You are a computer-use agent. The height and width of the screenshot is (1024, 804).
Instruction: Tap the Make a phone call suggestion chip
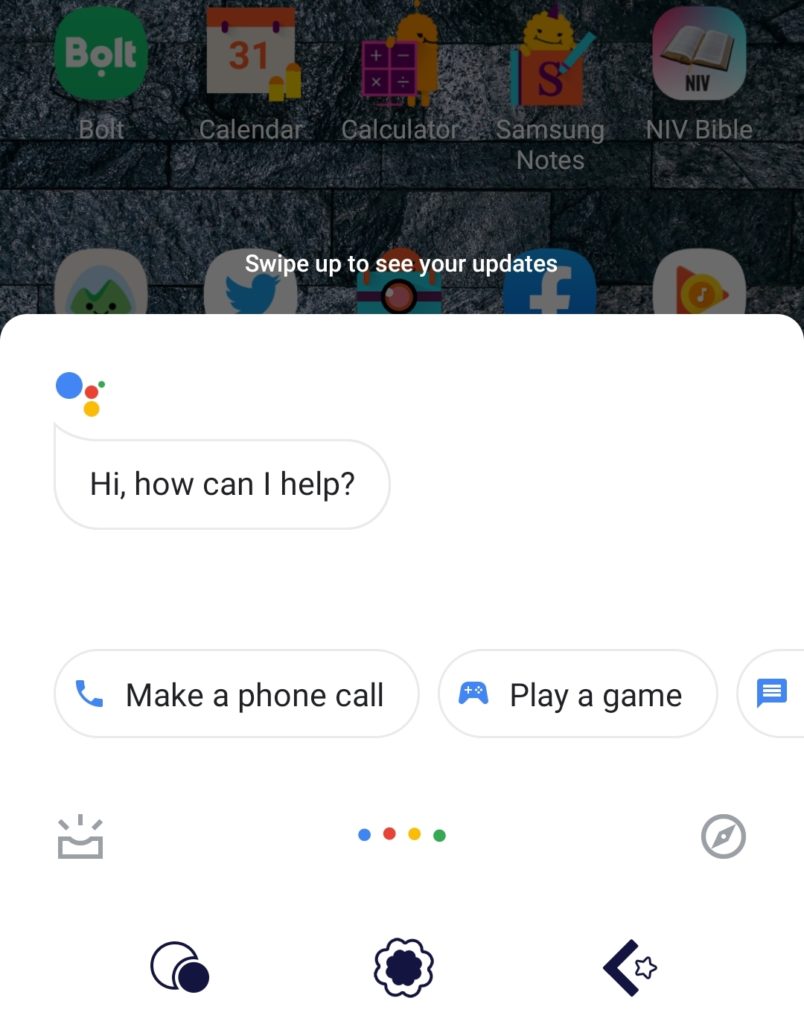click(236, 694)
